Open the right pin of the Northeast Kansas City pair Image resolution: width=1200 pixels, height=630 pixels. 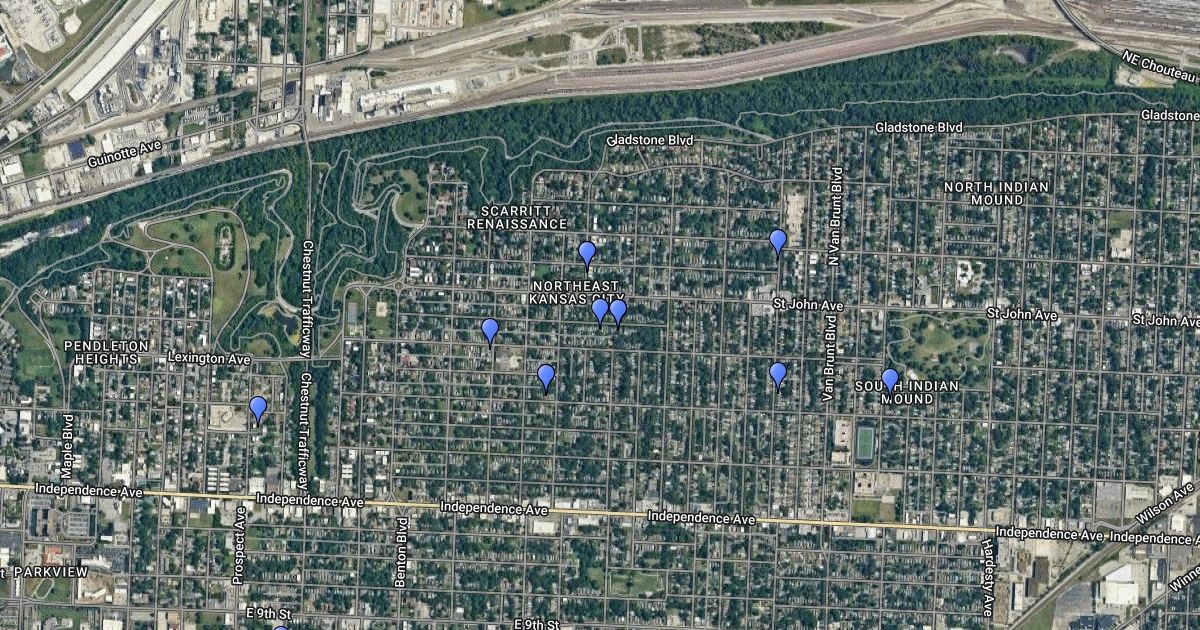[618, 310]
